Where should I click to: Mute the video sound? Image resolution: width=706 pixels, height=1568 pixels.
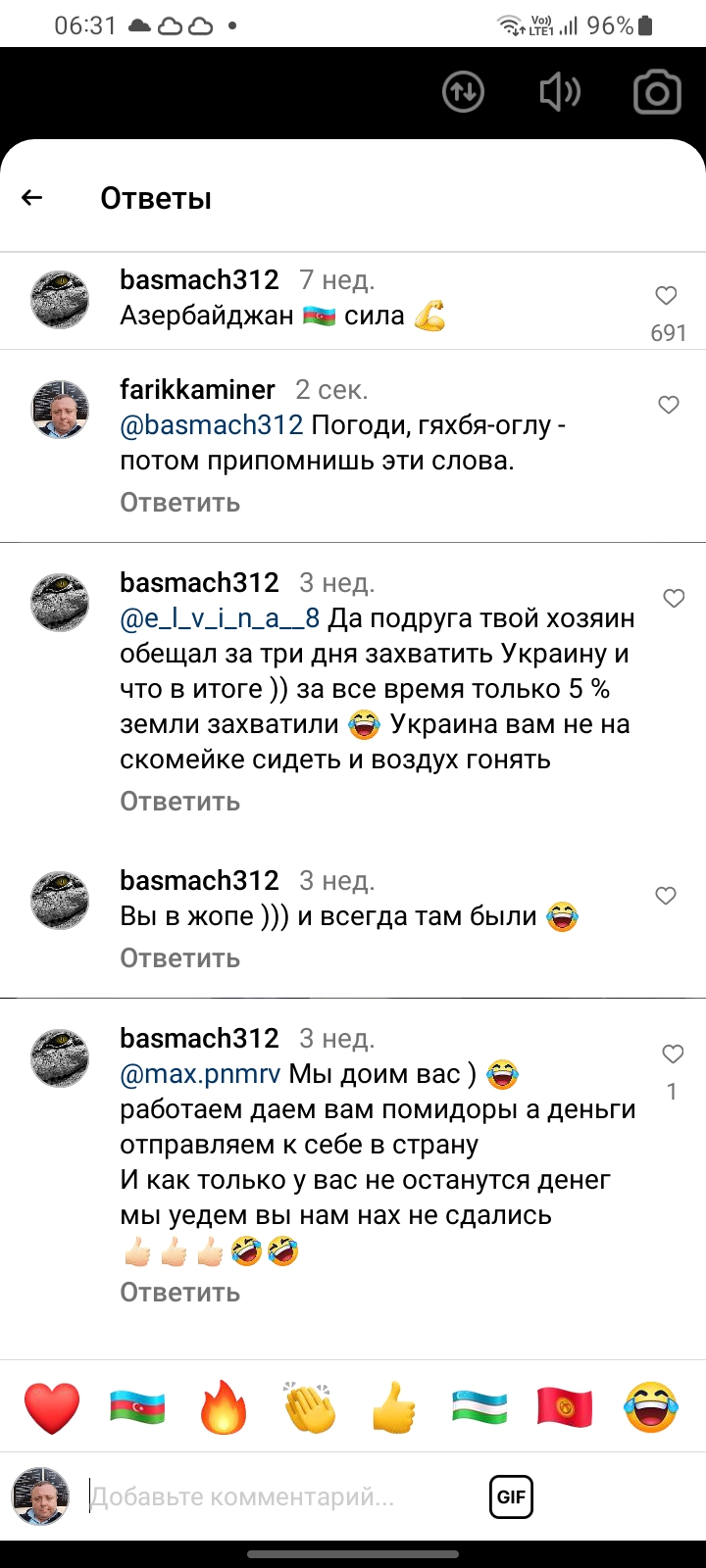point(560,93)
